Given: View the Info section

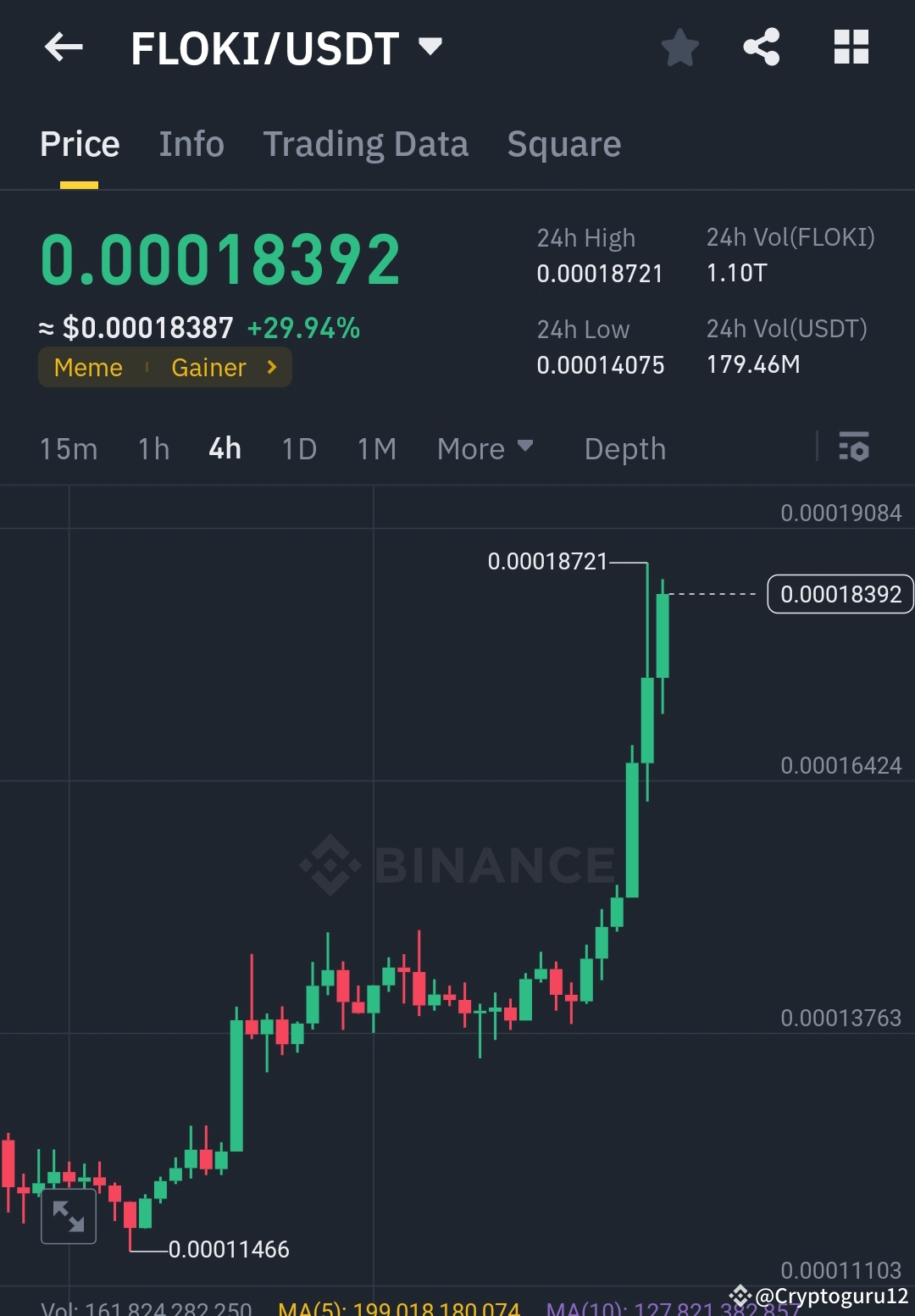Looking at the screenshot, I should [x=191, y=143].
